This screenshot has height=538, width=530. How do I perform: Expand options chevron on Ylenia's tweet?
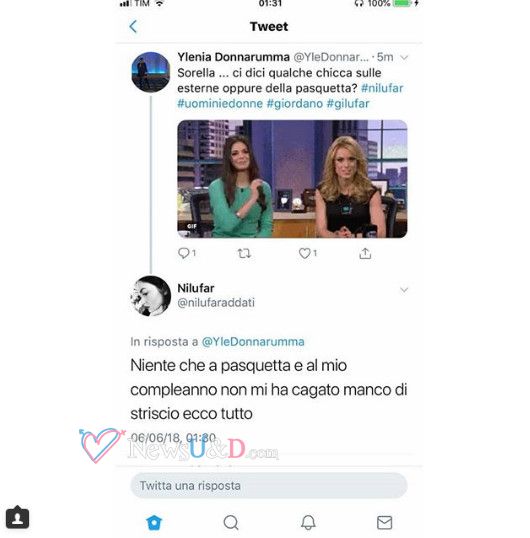(x=404, y=58)
